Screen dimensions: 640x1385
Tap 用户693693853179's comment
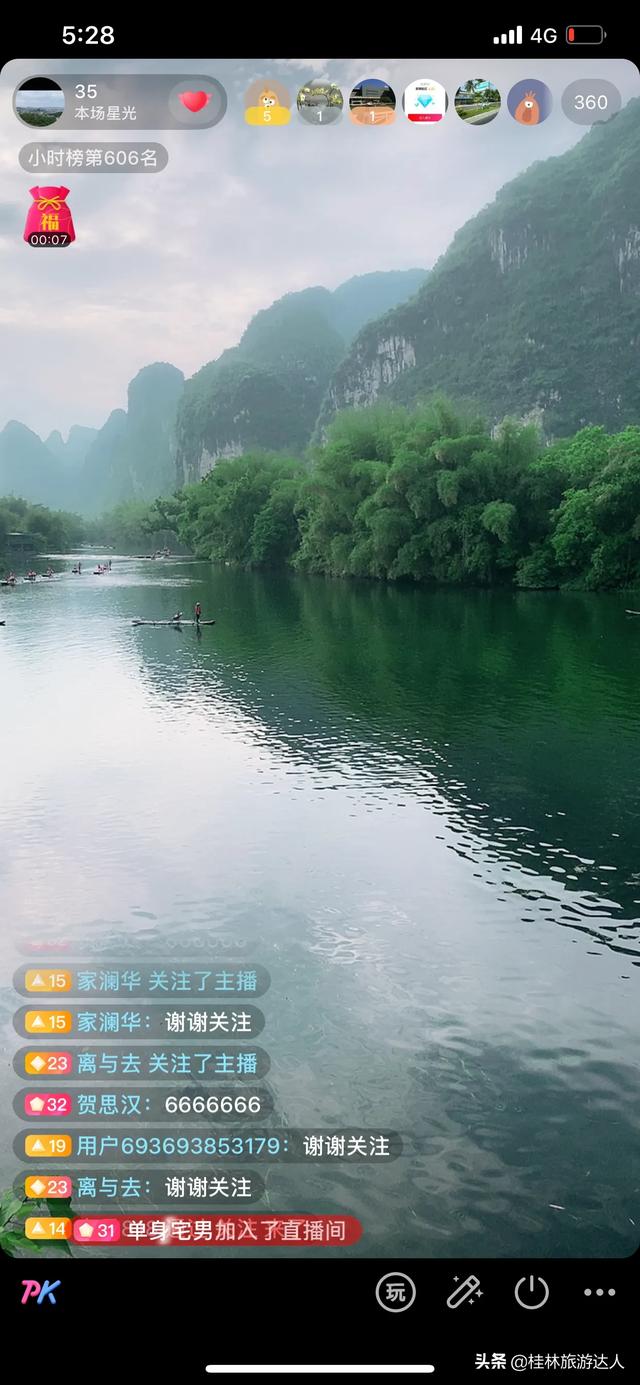pyautogui.click(x=207, y=1146)
